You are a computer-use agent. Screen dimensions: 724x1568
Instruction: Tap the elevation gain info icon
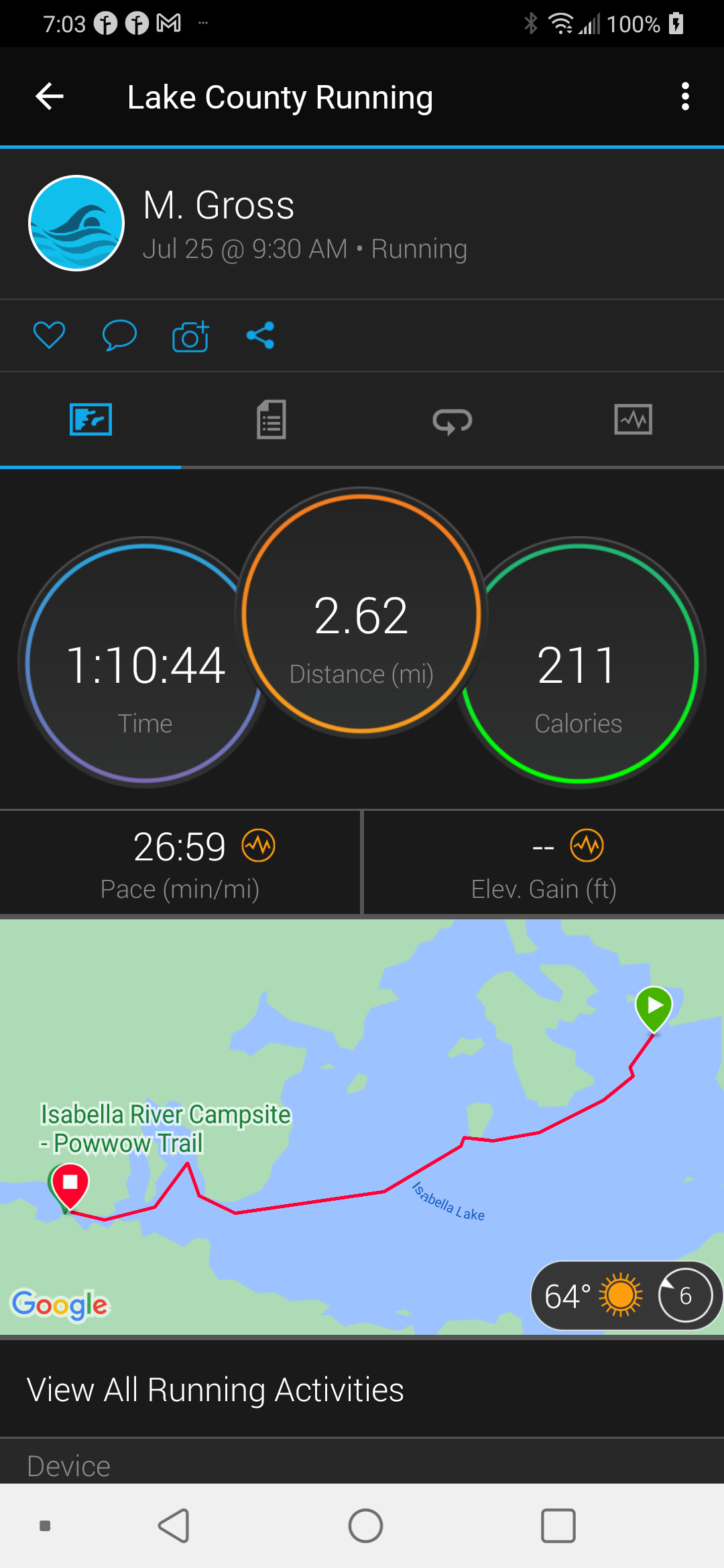[x=587, y=846]
